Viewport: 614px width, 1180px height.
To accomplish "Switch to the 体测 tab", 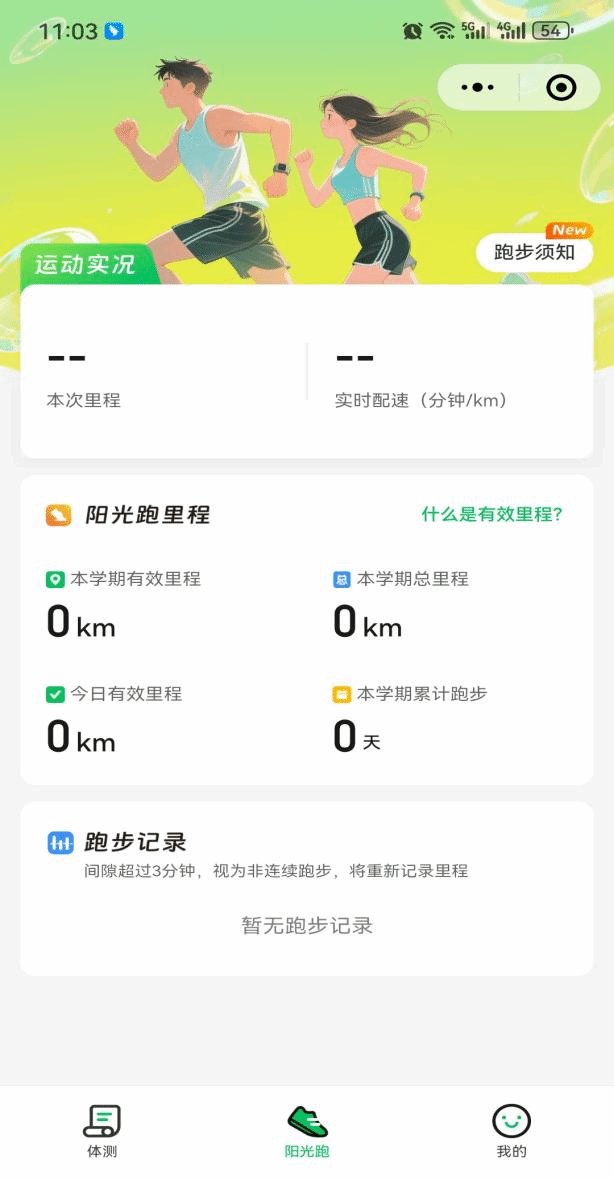I will click(102, 1131).
